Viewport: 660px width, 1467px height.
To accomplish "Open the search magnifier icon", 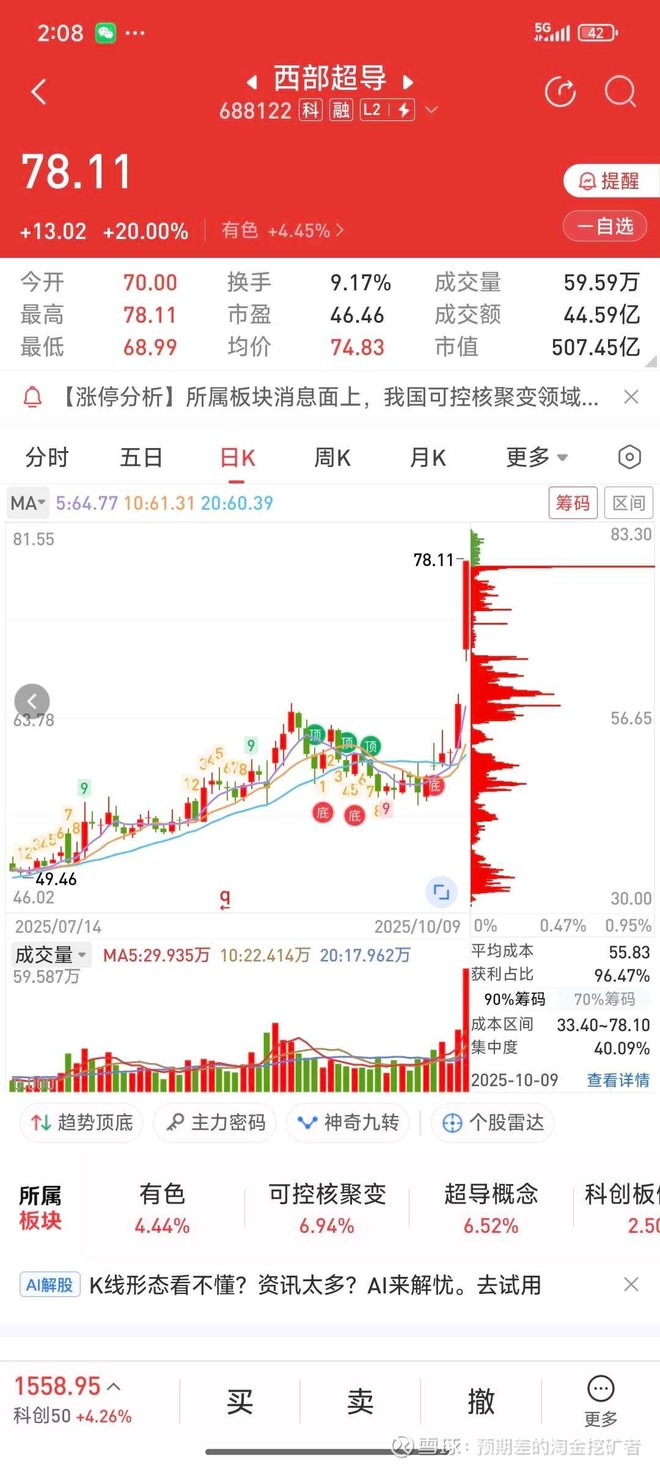I will tap(620, 92).
